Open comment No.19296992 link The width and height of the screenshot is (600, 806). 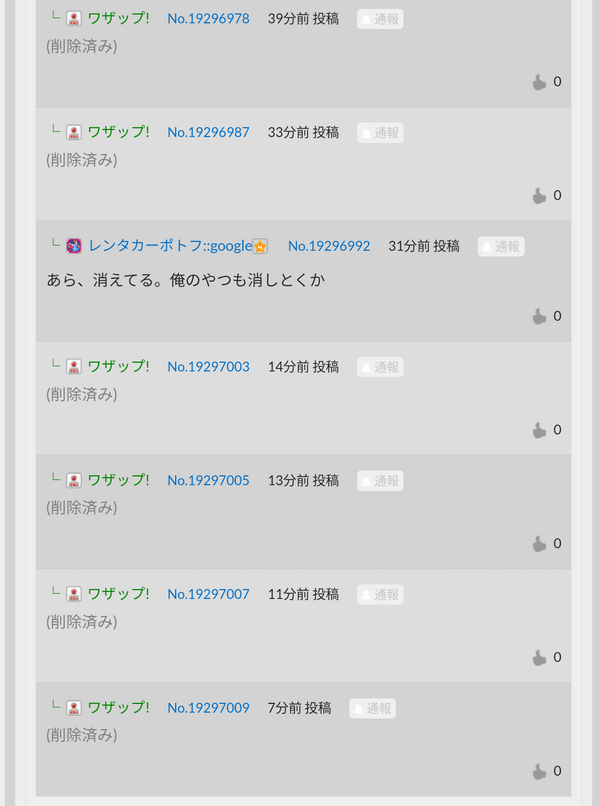(329, 246)
